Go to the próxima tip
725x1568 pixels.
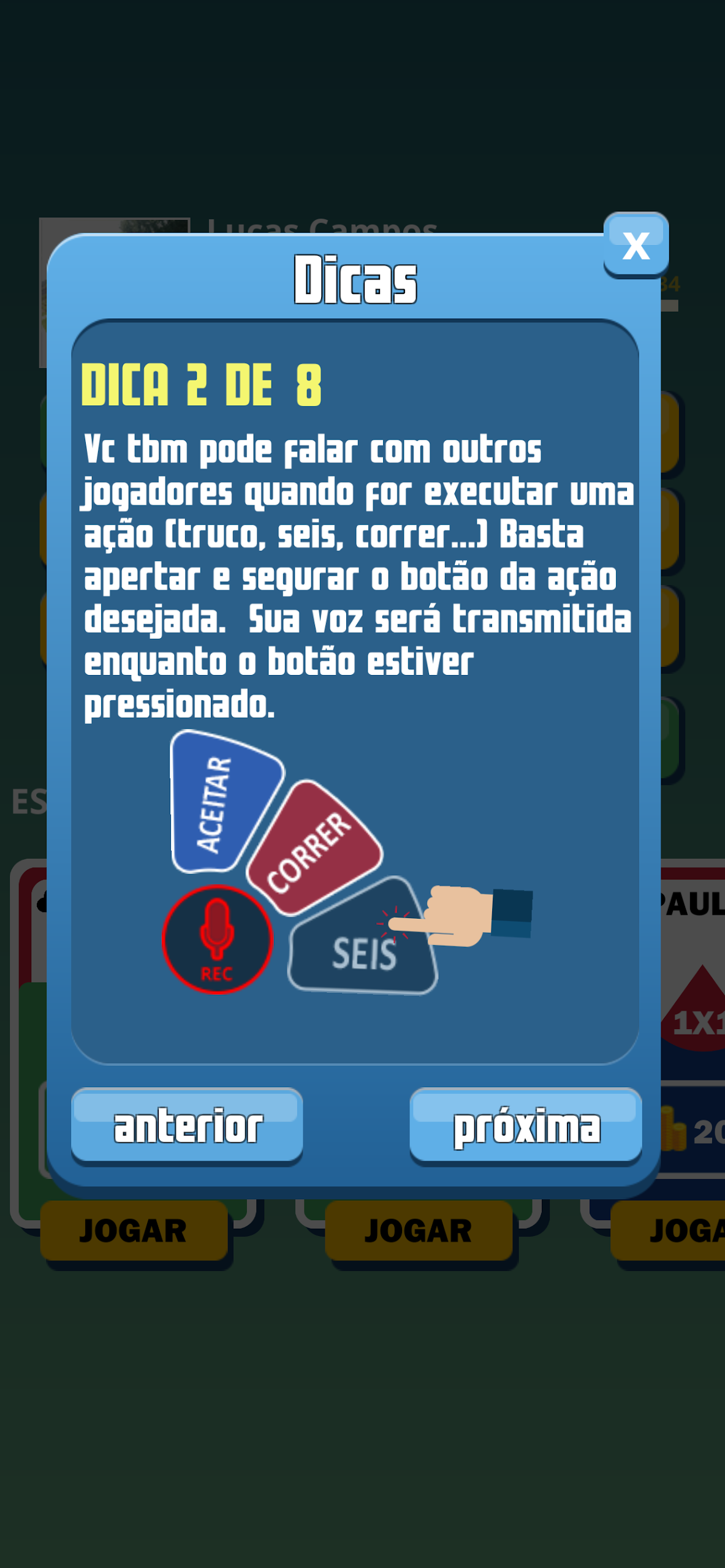click(x=526, y=1126)
